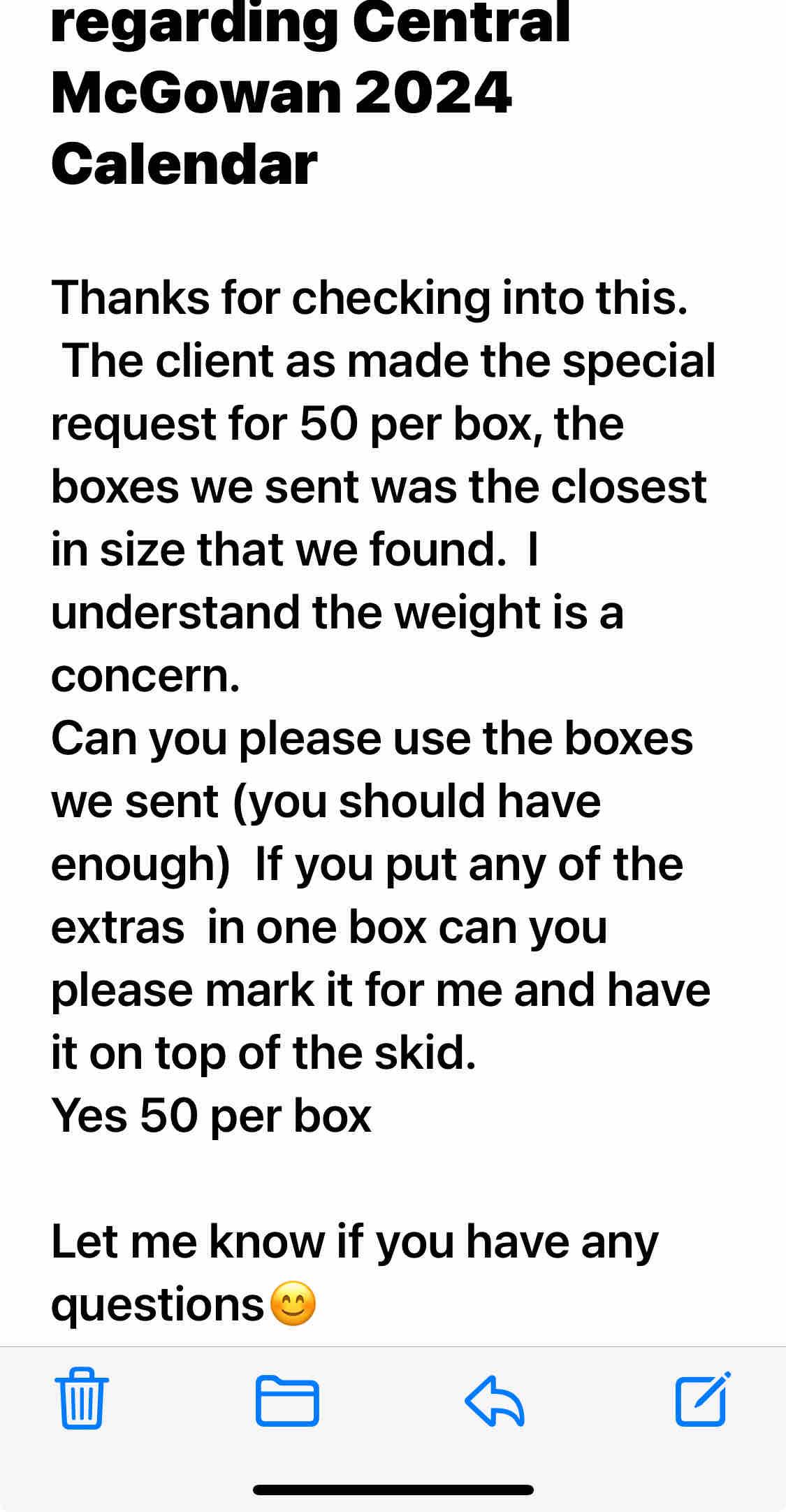Screen dimensions: 786x1512
Task: Reply to this email with the arrow icon
Action: click(495, 1400)
